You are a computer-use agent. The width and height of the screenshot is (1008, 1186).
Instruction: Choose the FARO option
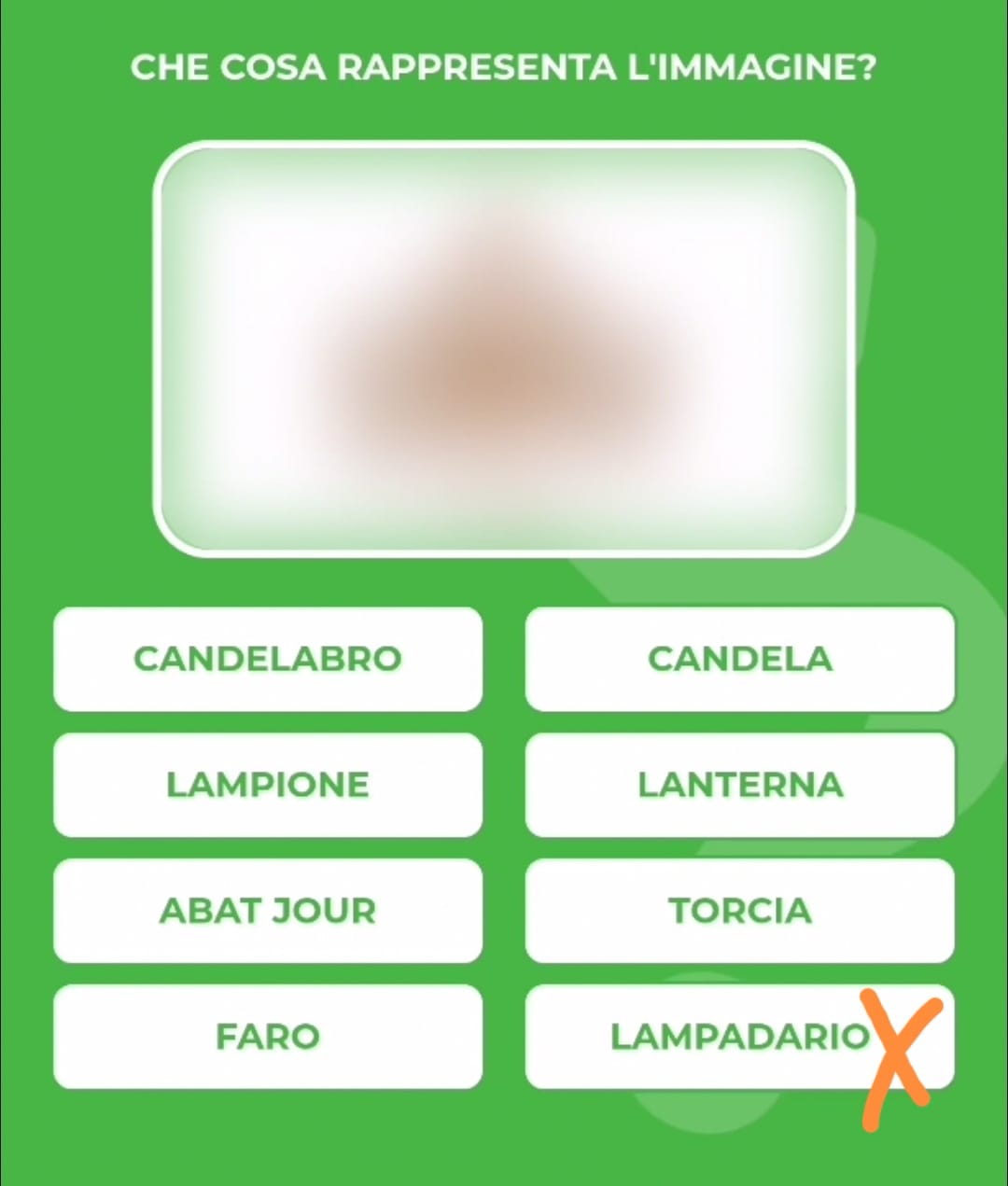(x=268, y=1037)
